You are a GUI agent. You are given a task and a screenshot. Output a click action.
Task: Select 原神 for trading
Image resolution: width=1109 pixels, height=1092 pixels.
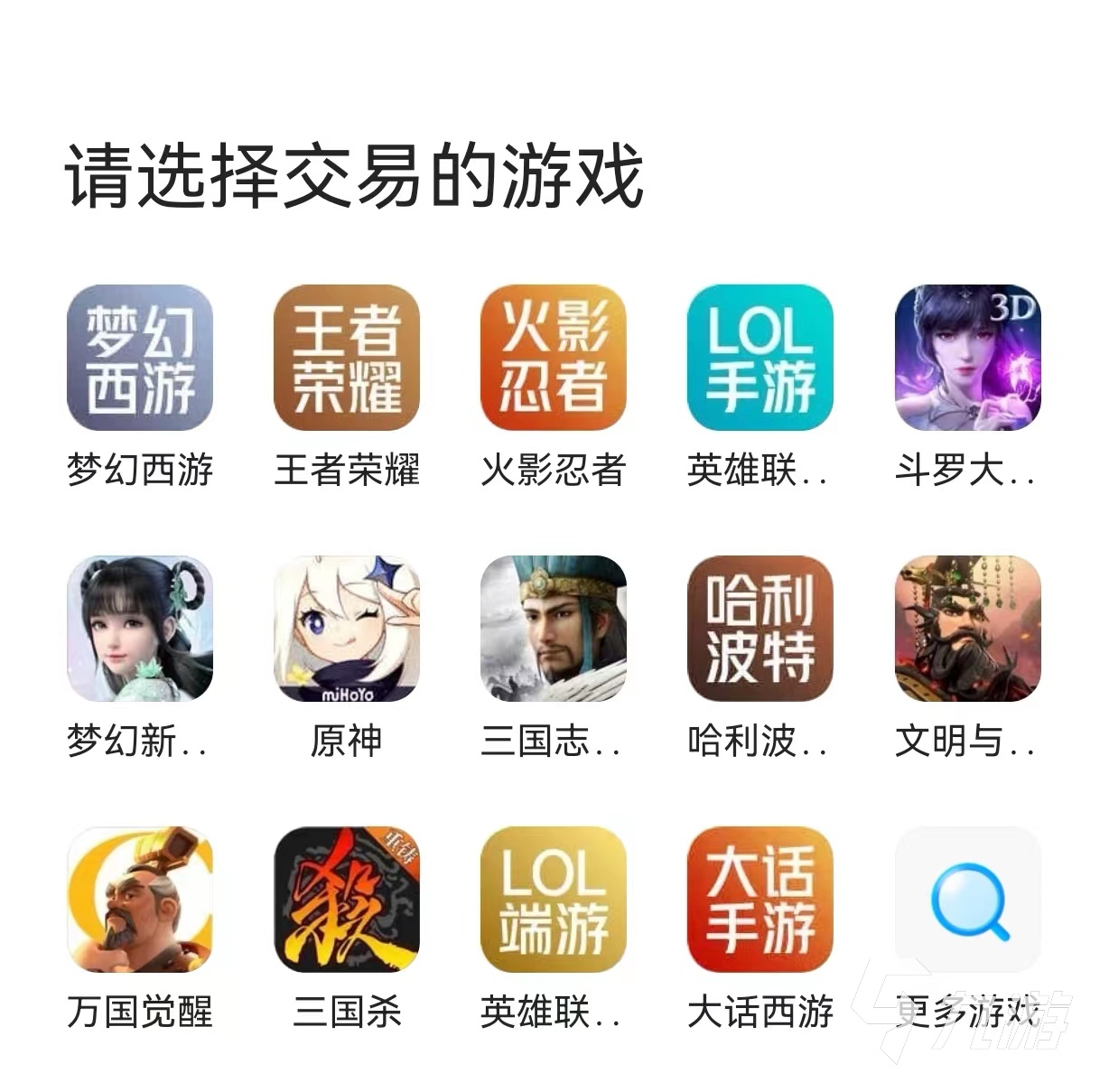[347, 629]
